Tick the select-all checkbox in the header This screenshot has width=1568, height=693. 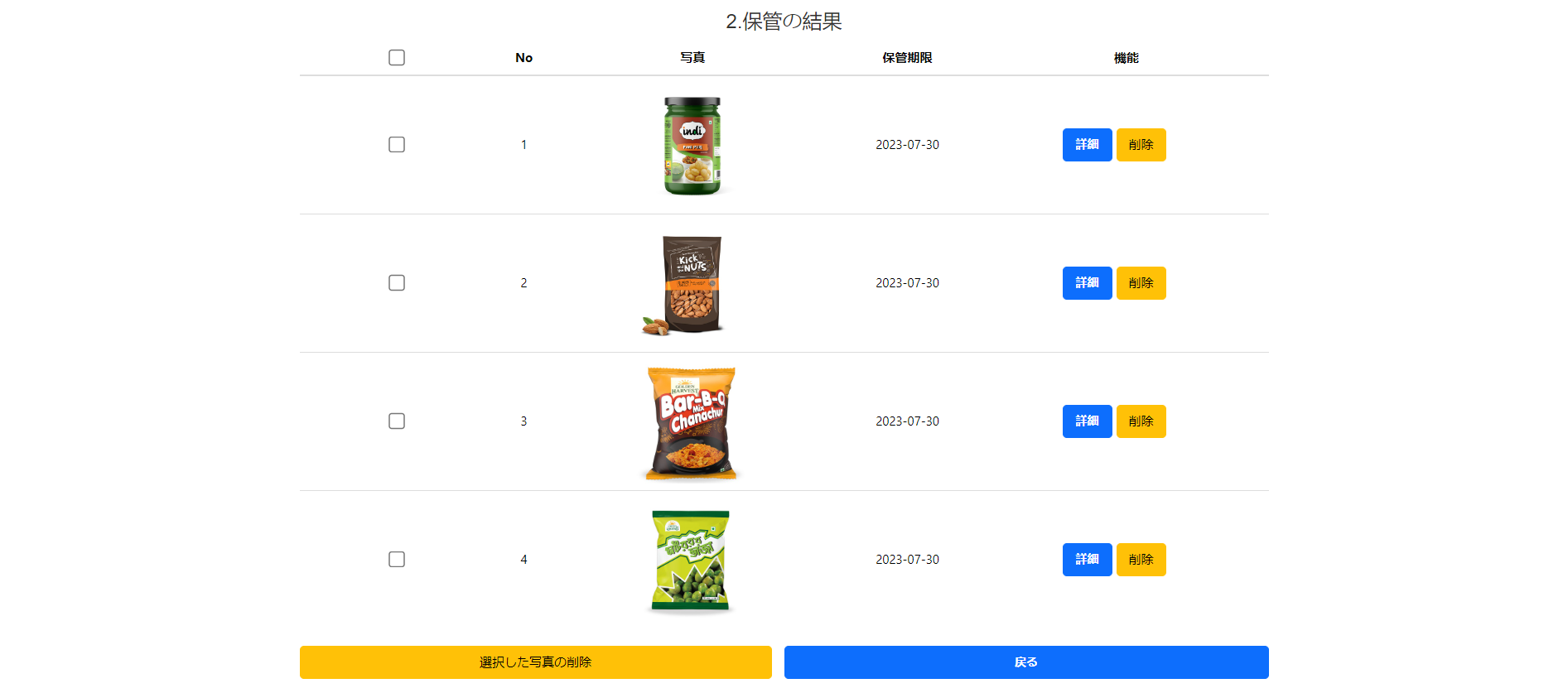coord(397,58)
